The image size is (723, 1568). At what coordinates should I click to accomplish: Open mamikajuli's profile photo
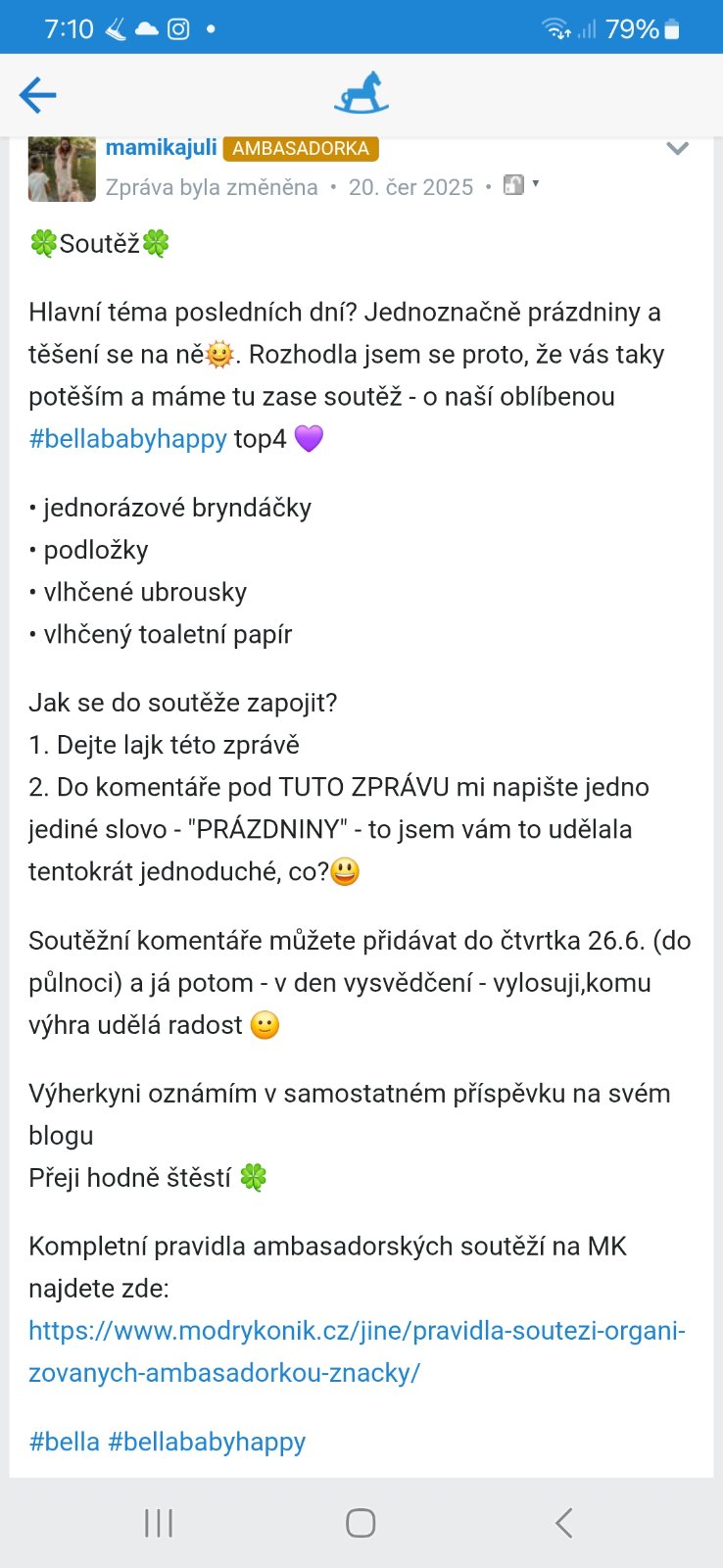pyautogui.click(x=62, y=168)
